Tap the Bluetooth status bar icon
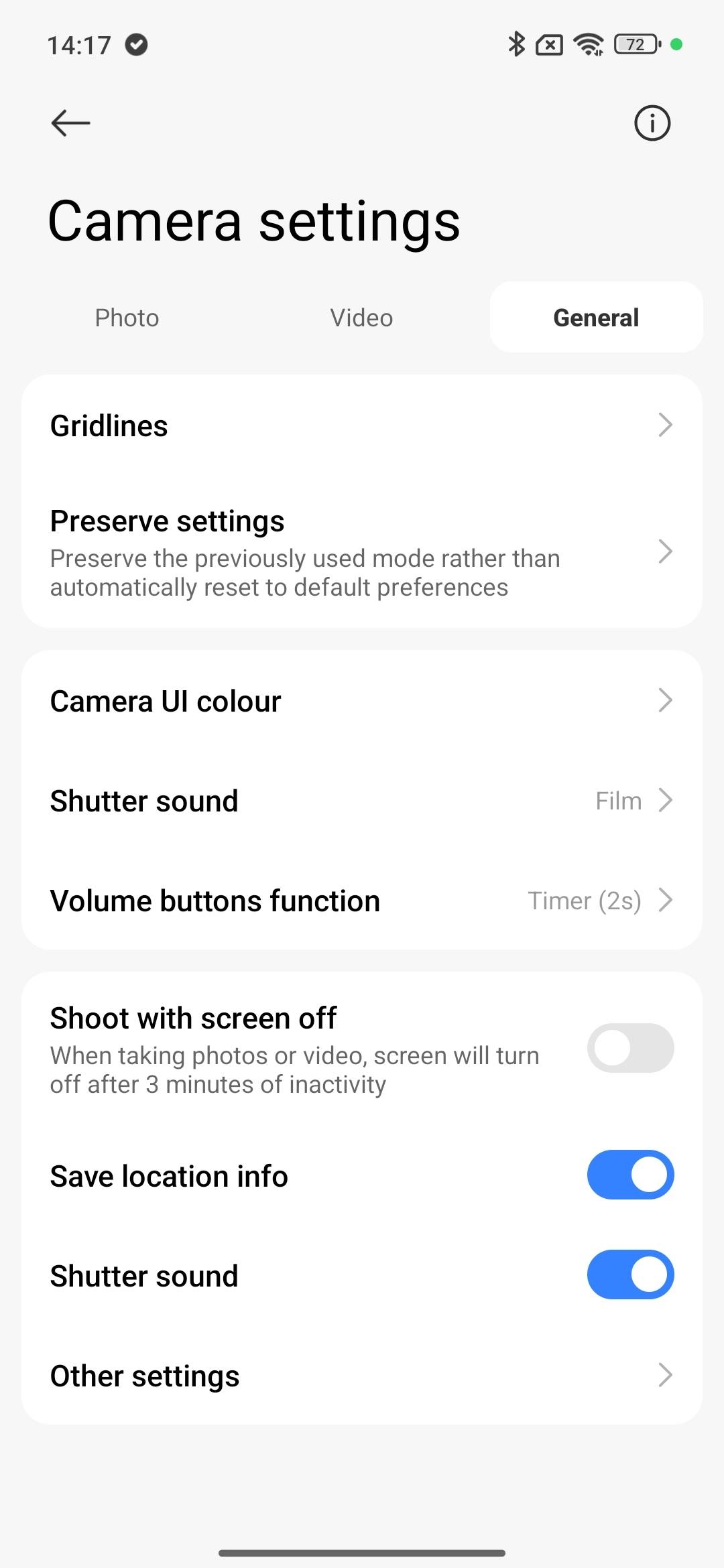 [x=516, y=44]
